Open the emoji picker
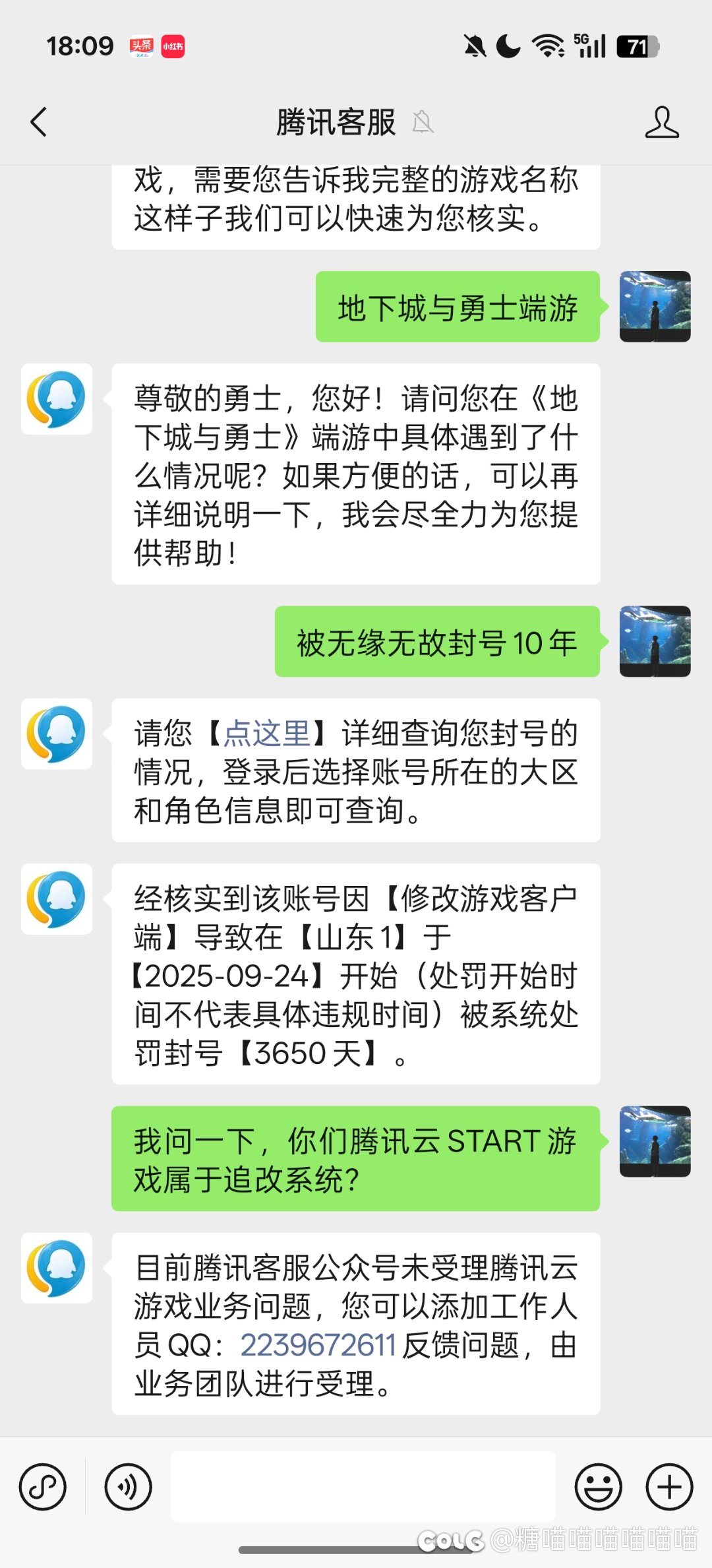 598,1487
